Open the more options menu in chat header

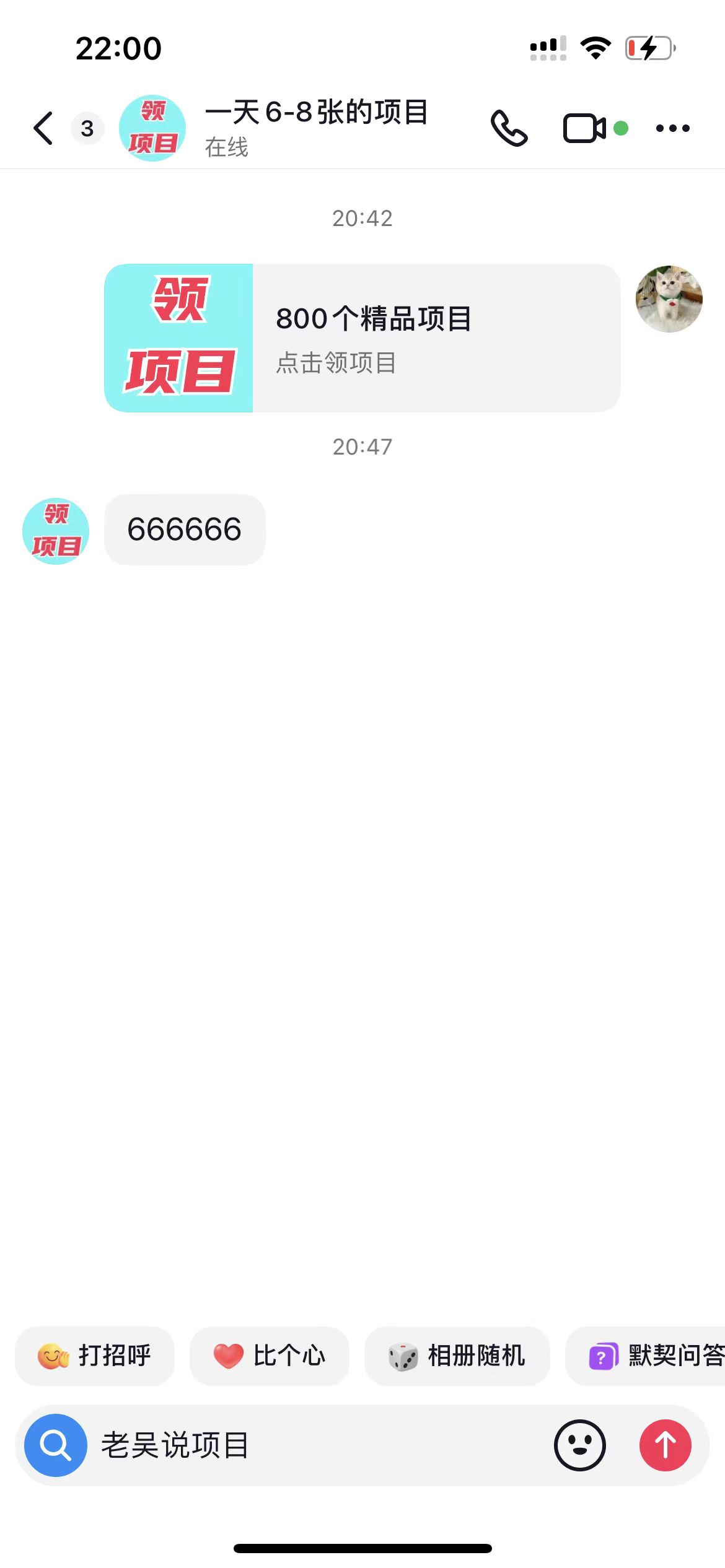pos(673,128)
